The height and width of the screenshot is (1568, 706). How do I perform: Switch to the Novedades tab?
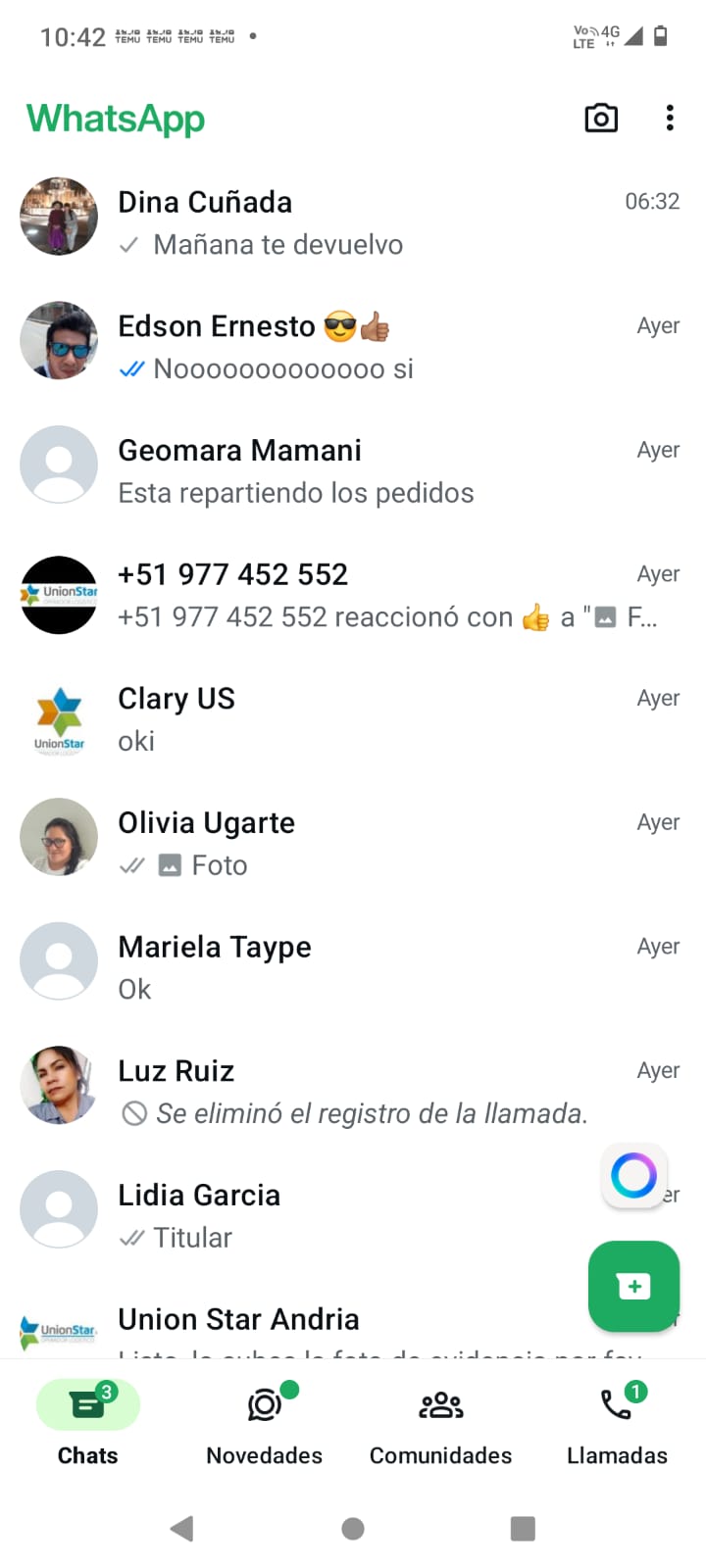(264, 1422)
